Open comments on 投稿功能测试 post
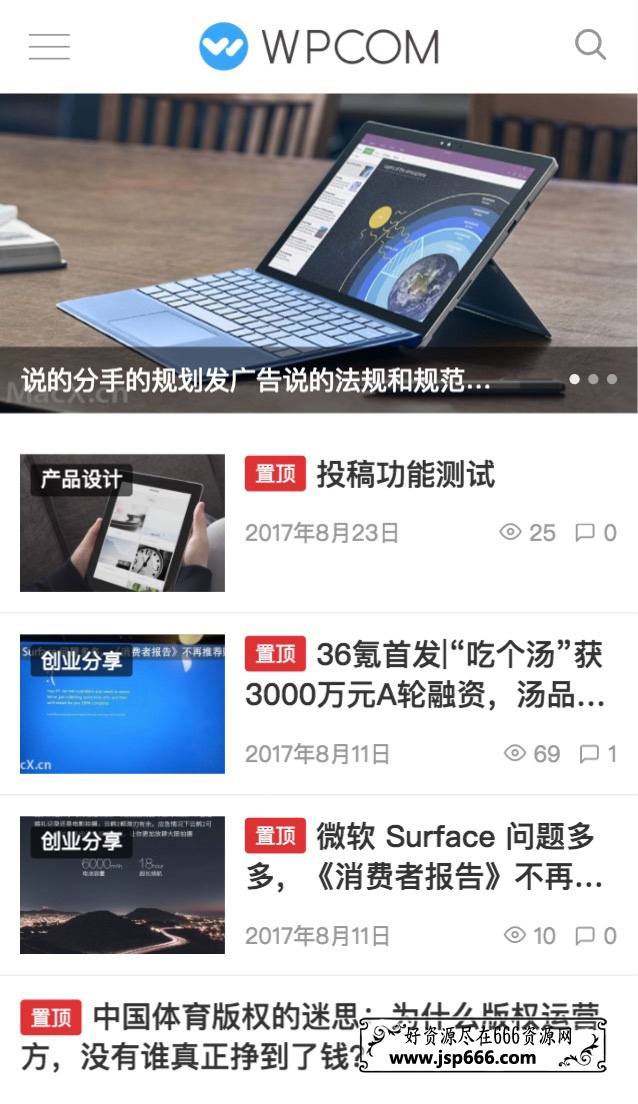The height and width of the screenshot is (1104, 638). point(596,532)
